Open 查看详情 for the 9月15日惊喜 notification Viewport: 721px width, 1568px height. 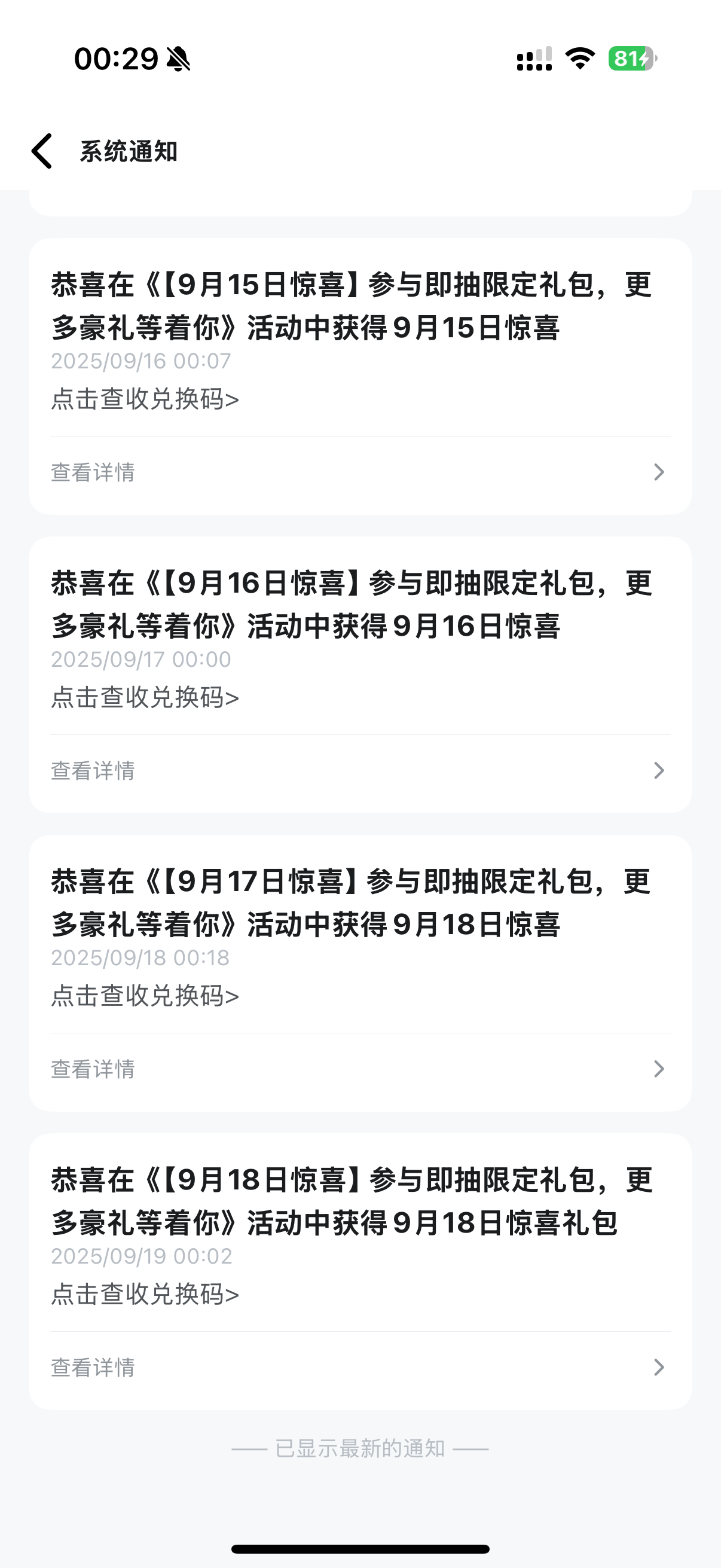pyautogui.click(x=360, y=472)
